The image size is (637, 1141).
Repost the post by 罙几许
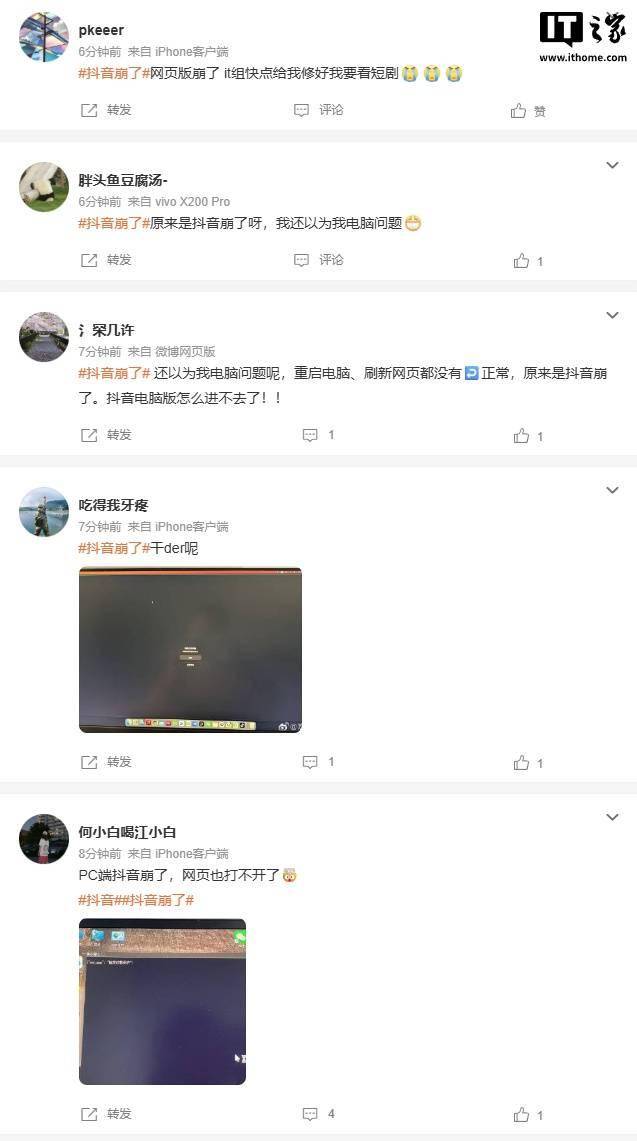point(106,435)
